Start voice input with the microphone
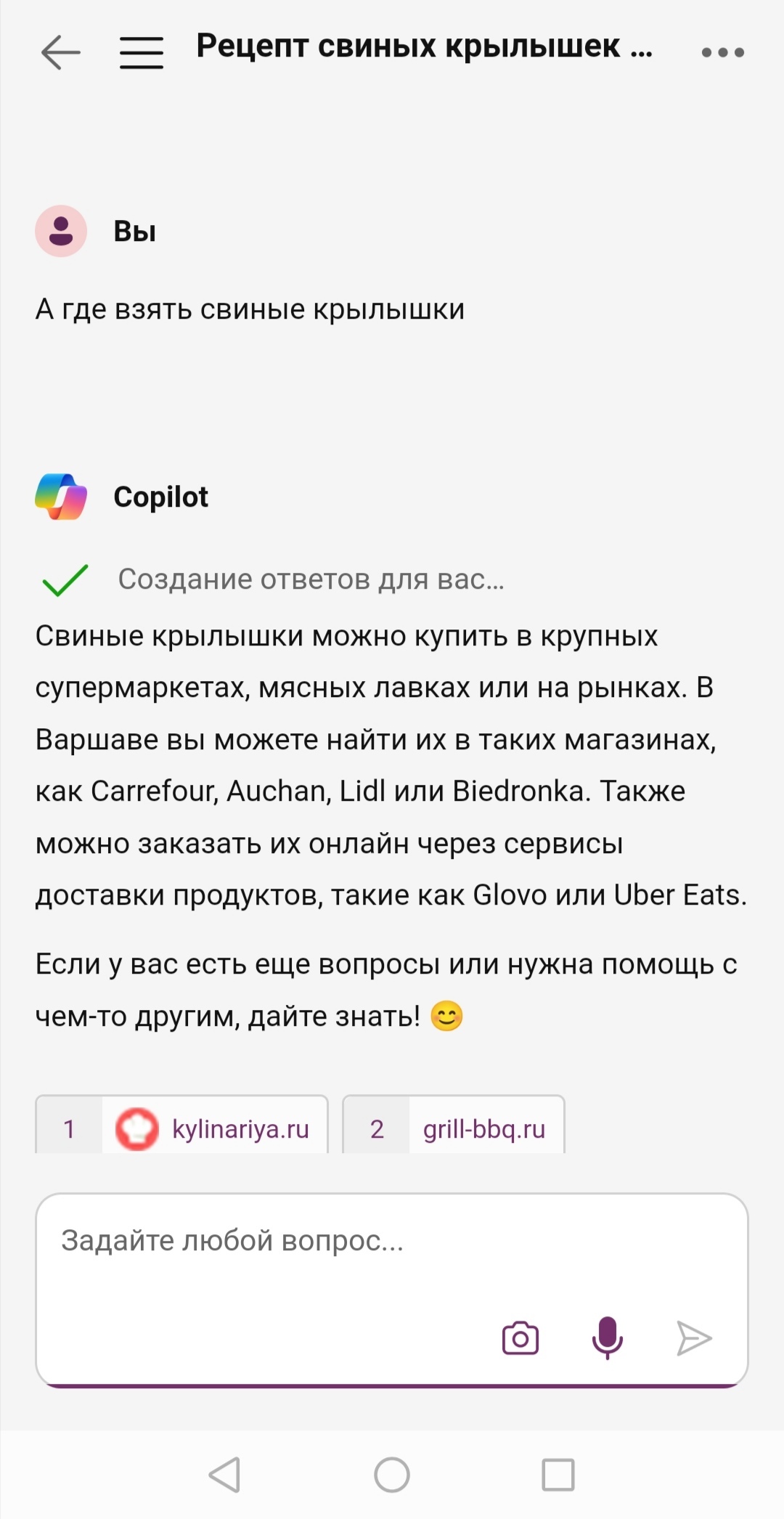 [x=607, y=1337]
